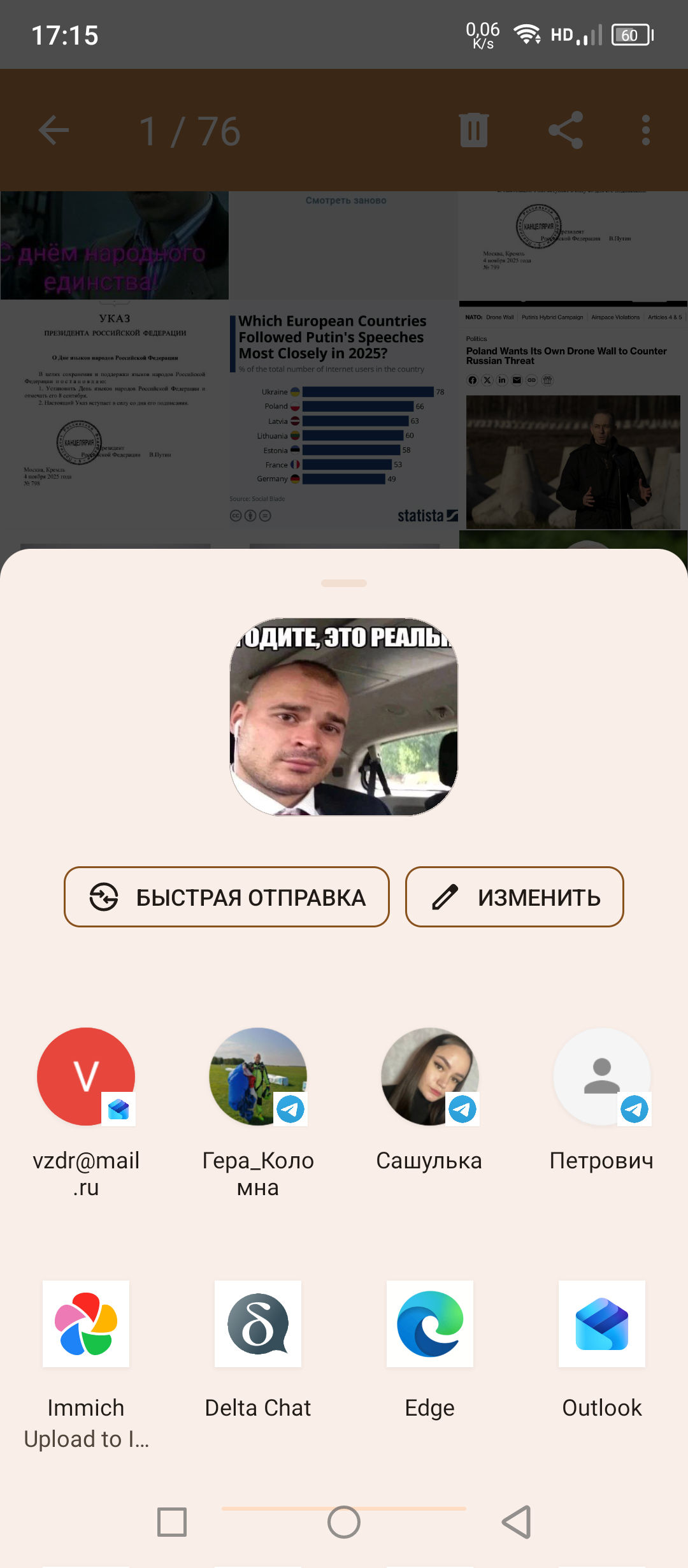The width and height of the screenshot is (688, 1568).
Task: Tap the shared image preview
Action: point(344,716)
